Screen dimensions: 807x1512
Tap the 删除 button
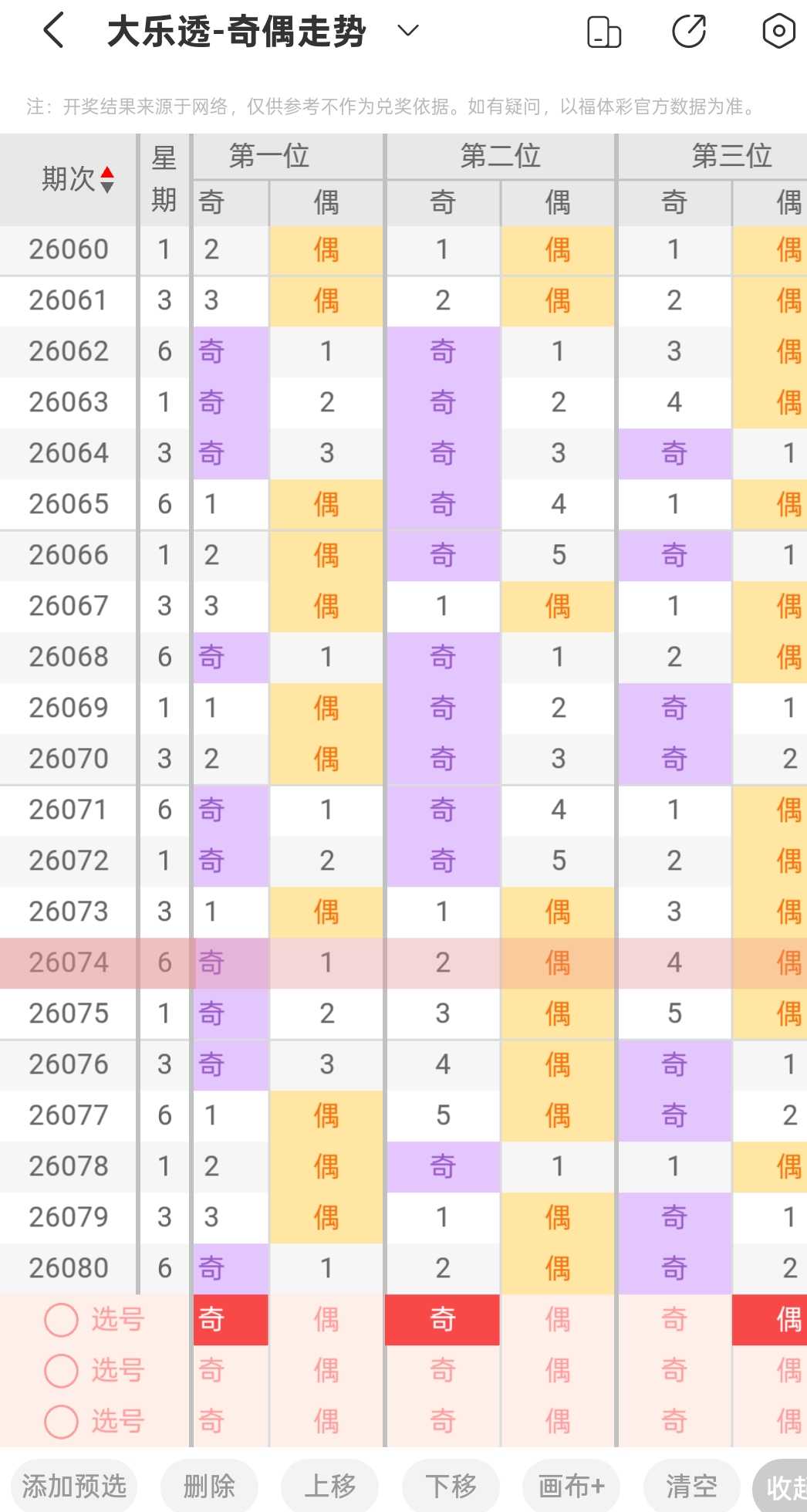pyautogui.click(x=209, y=1486)
